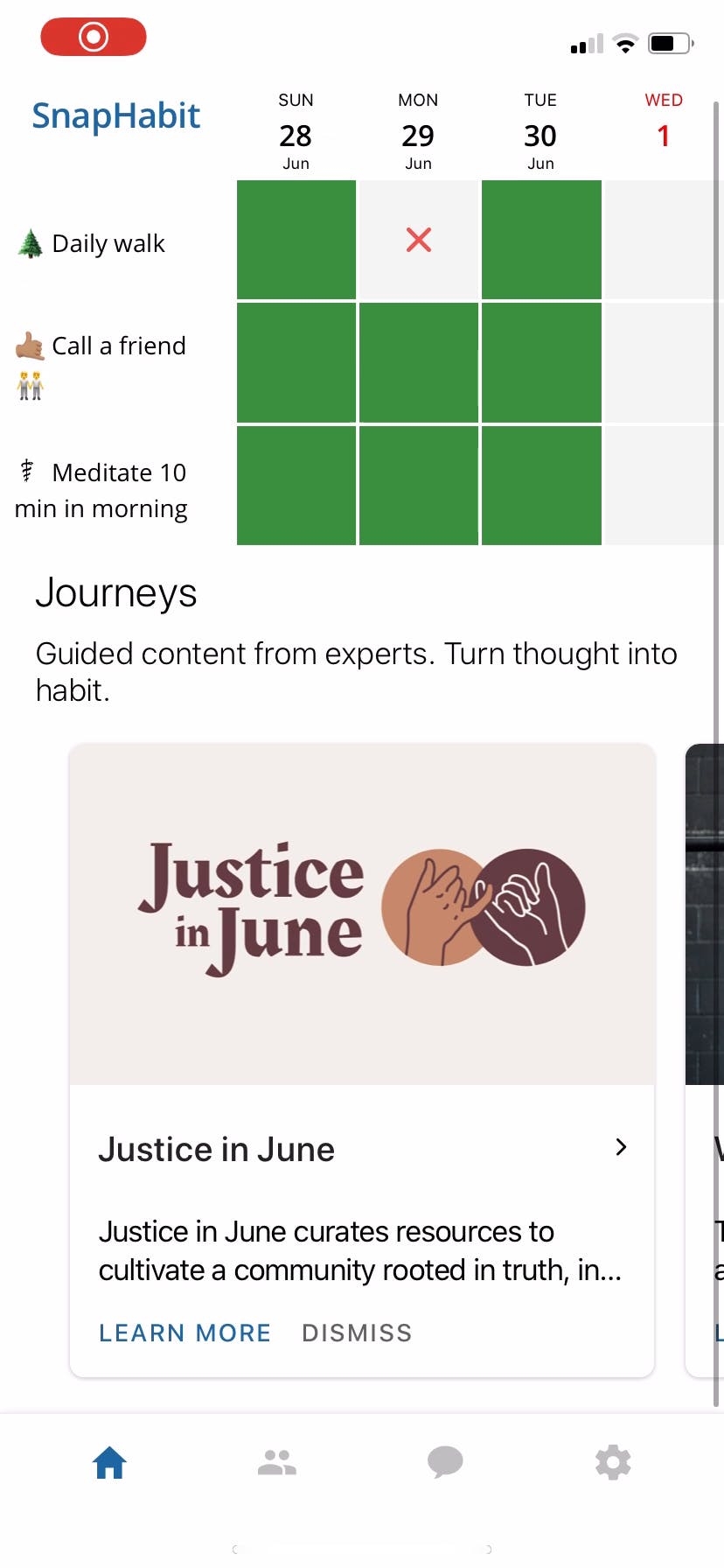The image size is (724, 1568).
Task: Open the Call a friend habit
Action: click(117, 346)
